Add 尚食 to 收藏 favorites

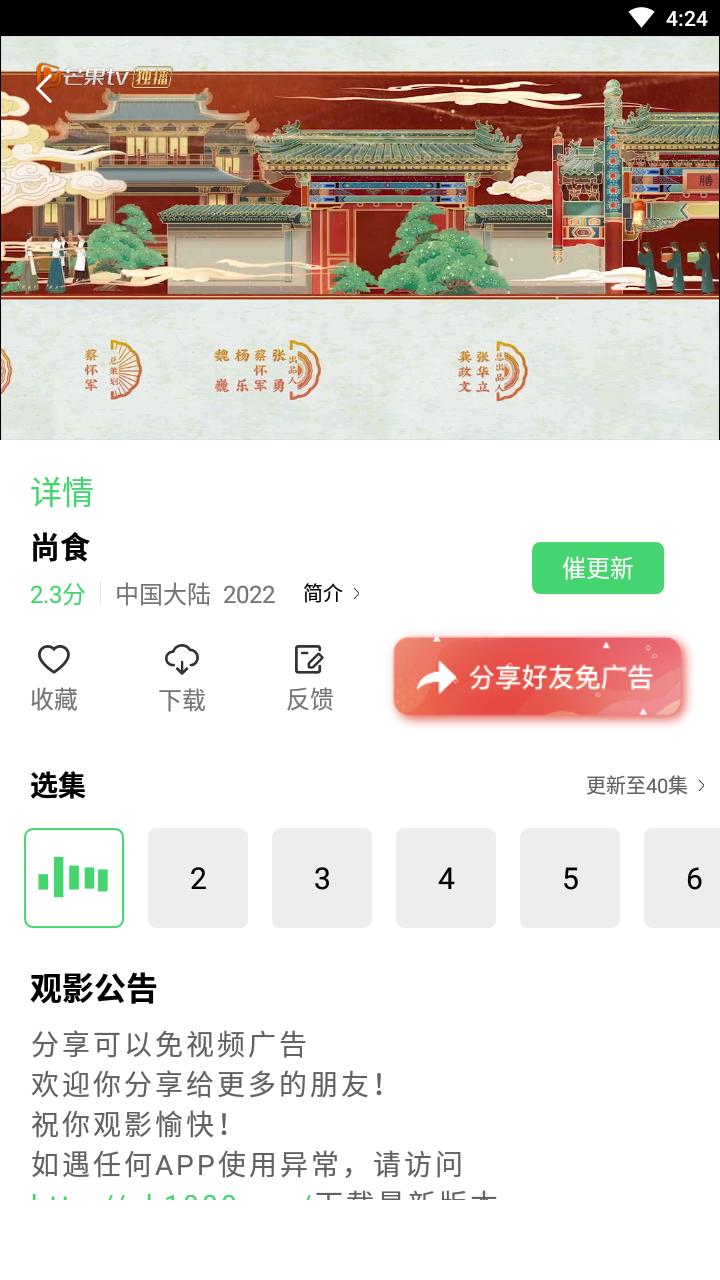point(54,677)
